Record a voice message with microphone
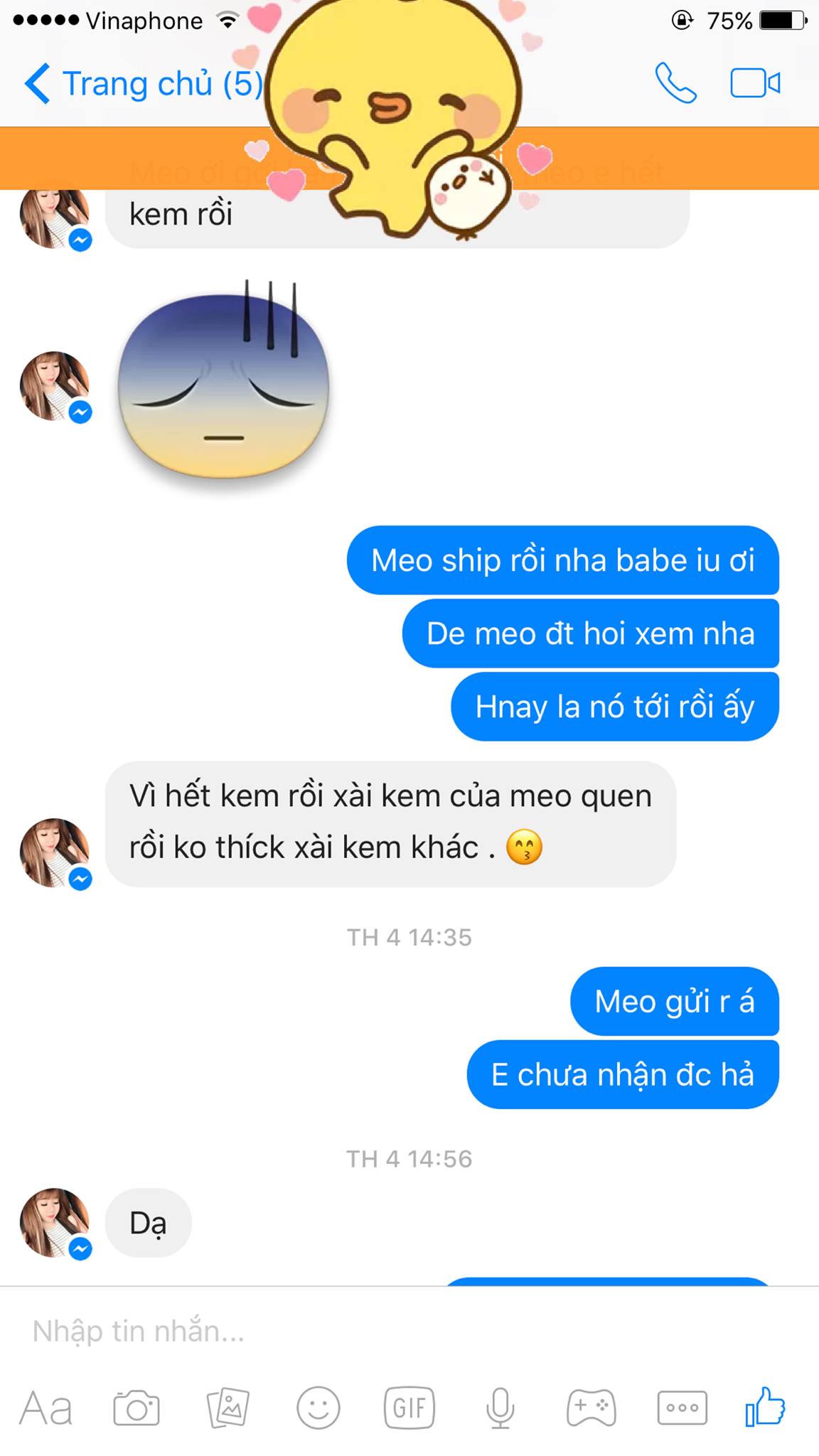Screen dimensions: 819x1456 coord(500,1408)
